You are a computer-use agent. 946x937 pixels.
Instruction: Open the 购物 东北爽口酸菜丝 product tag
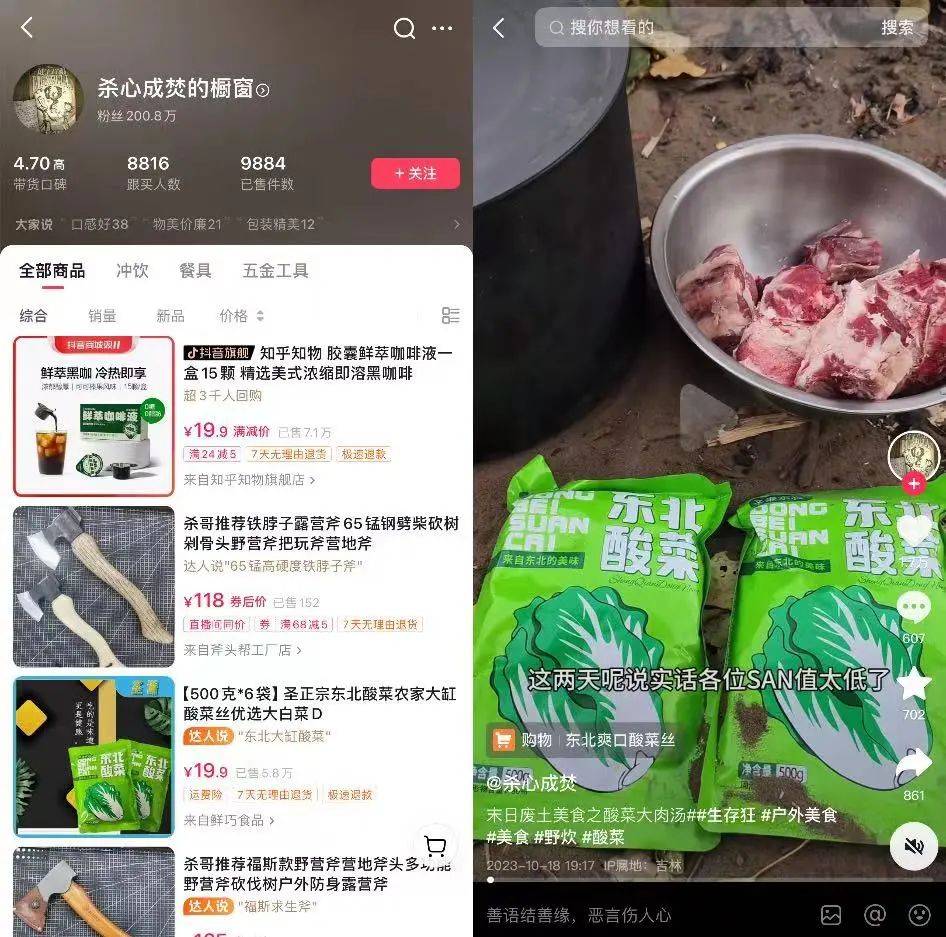pyautogui.click(x=583, y=740)
